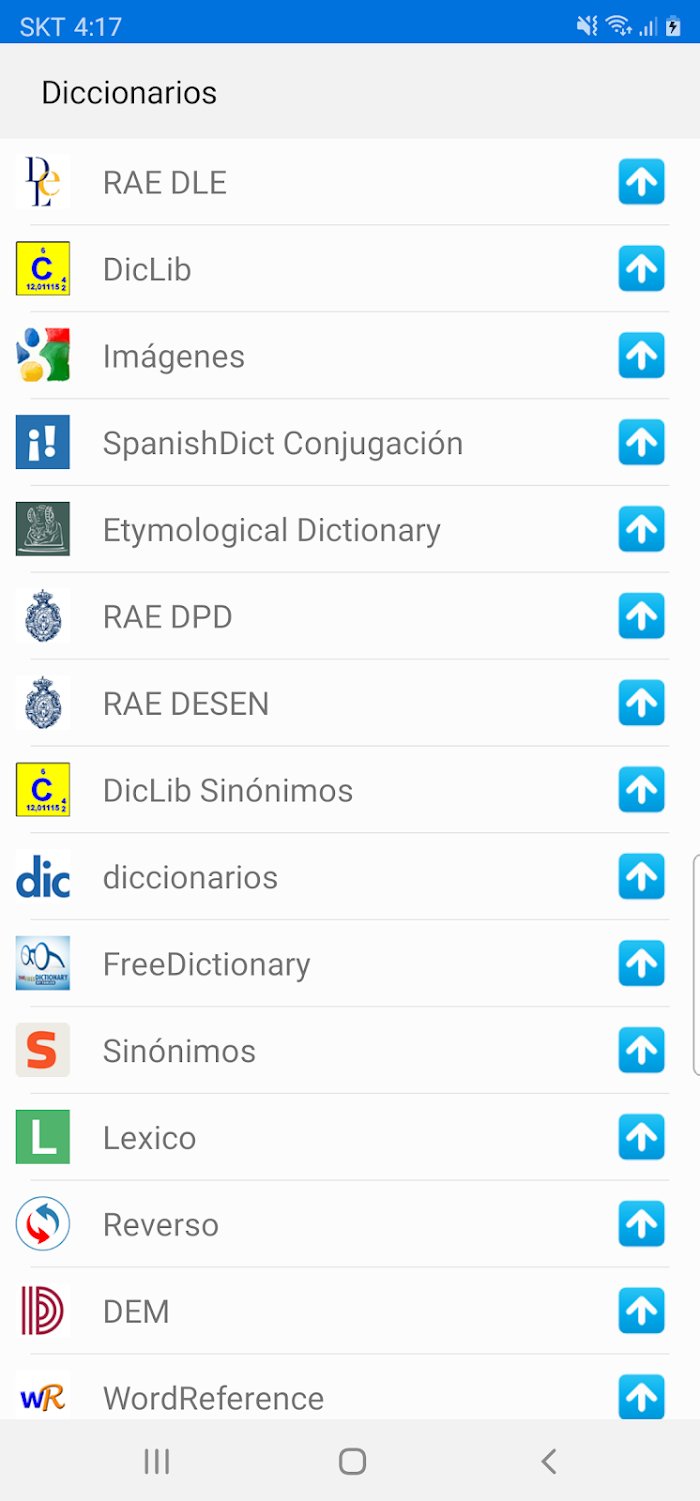Screen dimensions: 700x1501
Task: Tap up arrow for DicLib Sinónimos
Action: (x=641, y=791)
